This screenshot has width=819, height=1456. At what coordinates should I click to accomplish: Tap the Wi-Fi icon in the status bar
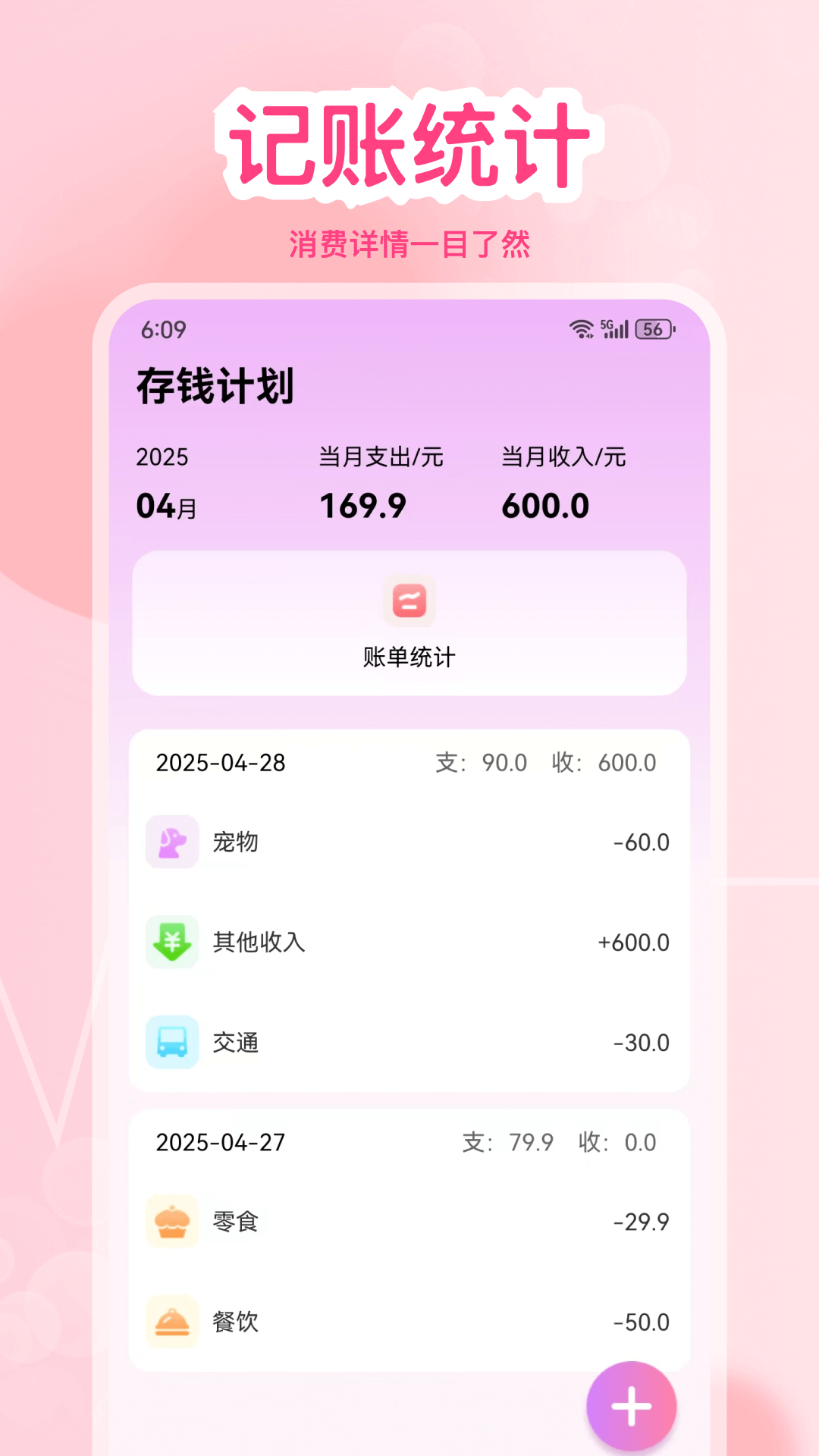coord(580,328)
